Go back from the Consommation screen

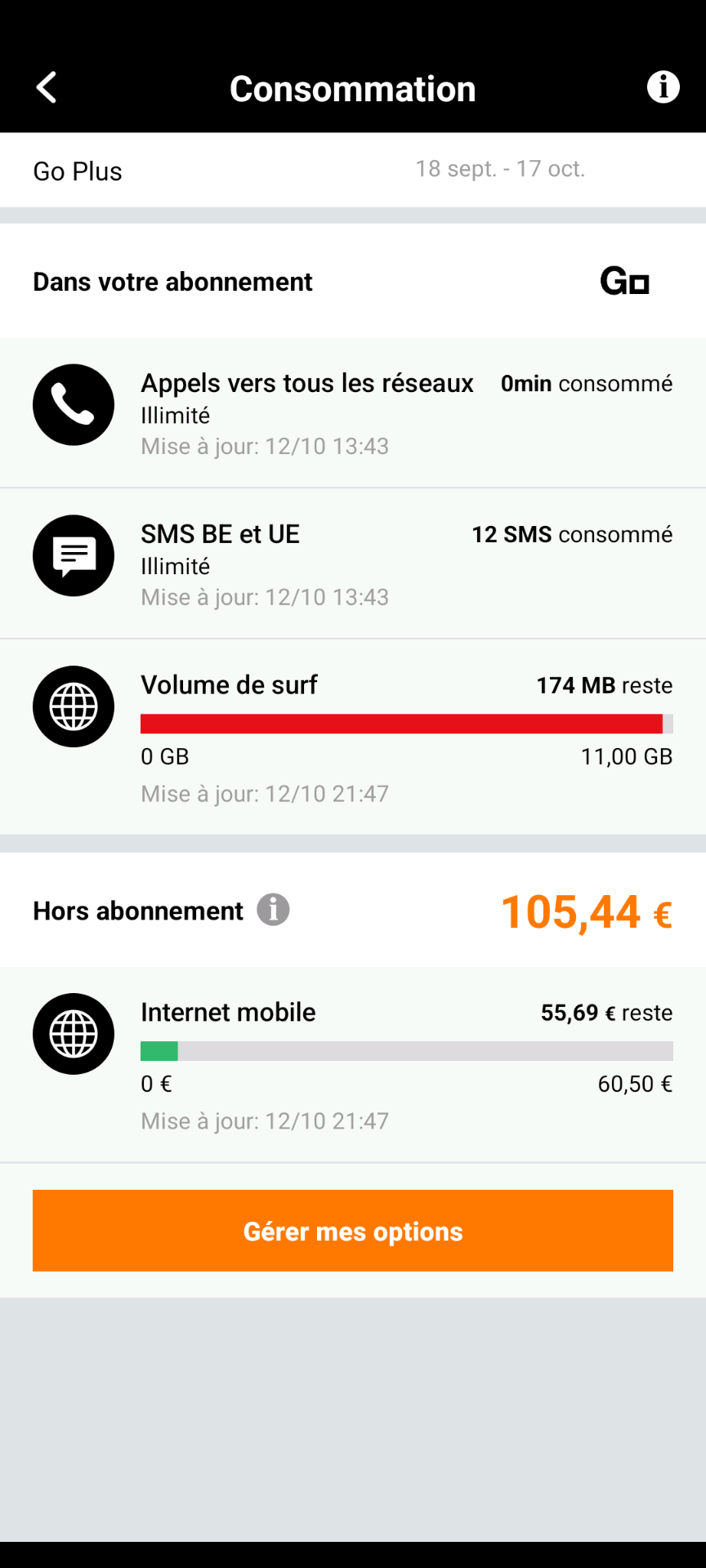pyautogui.click(x=47, y=87)
